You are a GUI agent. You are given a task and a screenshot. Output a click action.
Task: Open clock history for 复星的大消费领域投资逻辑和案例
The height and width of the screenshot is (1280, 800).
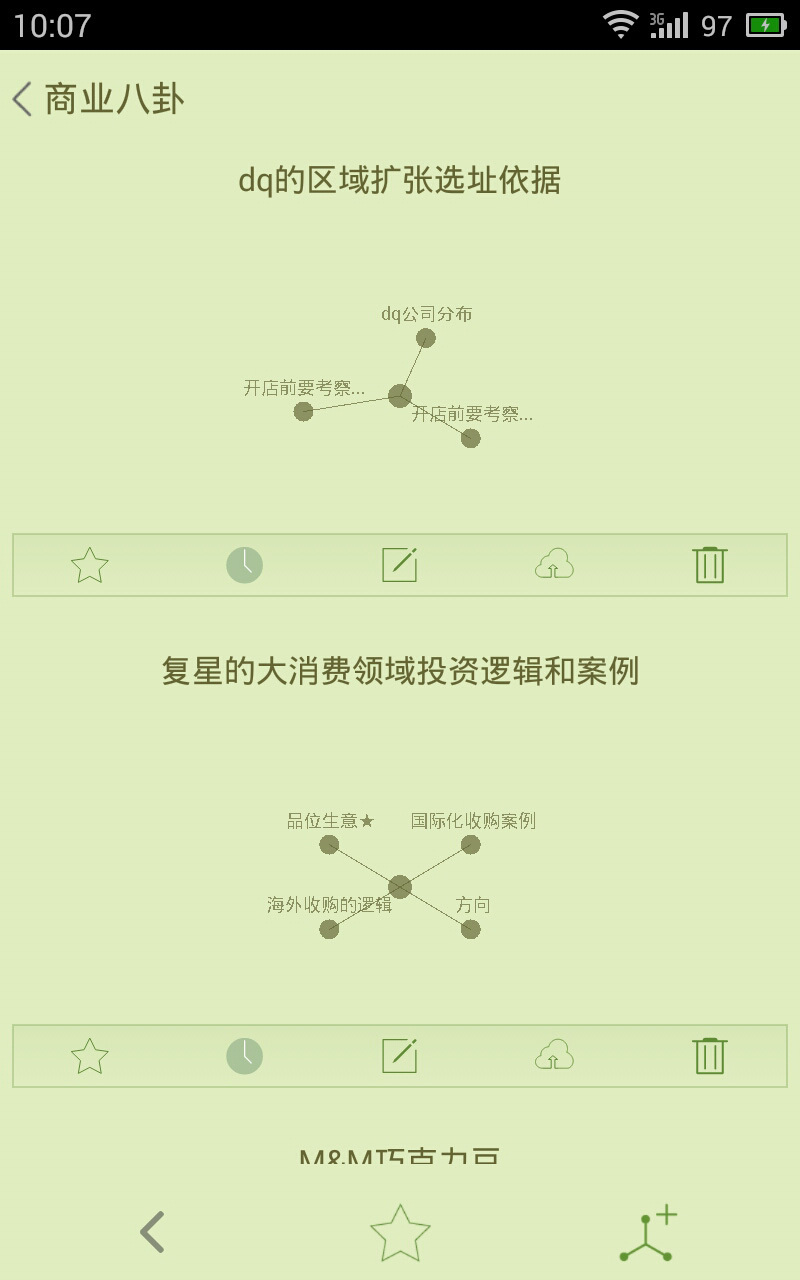click(244, 1056)
